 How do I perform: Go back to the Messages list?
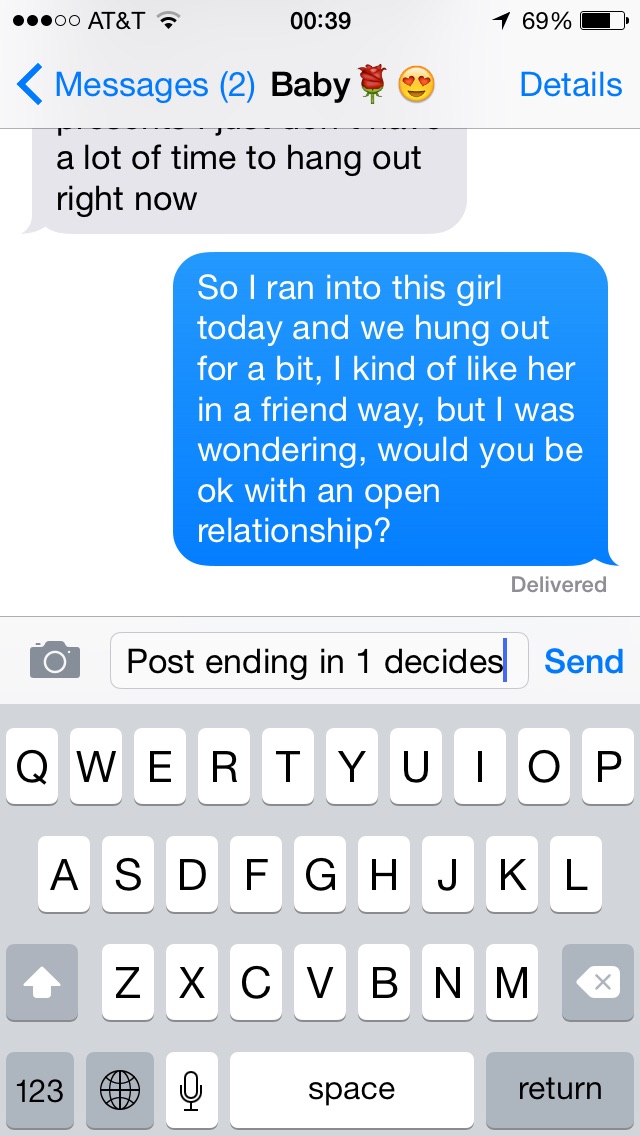[136, 85]
